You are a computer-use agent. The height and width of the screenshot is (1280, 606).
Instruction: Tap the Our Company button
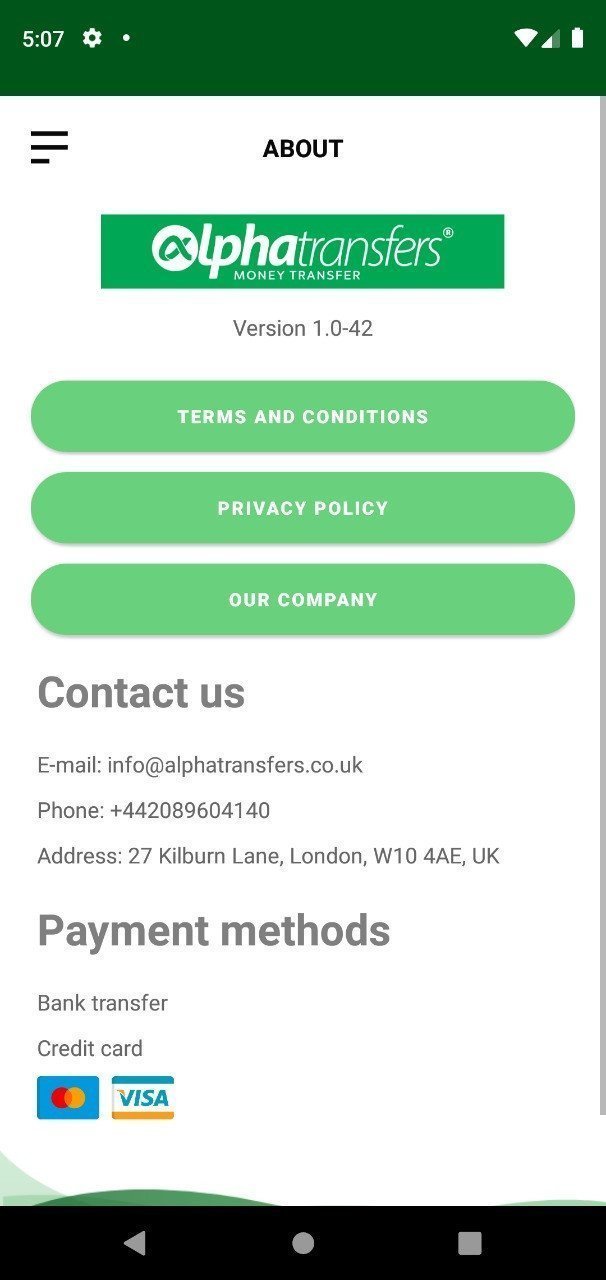(x=303, y=600)
